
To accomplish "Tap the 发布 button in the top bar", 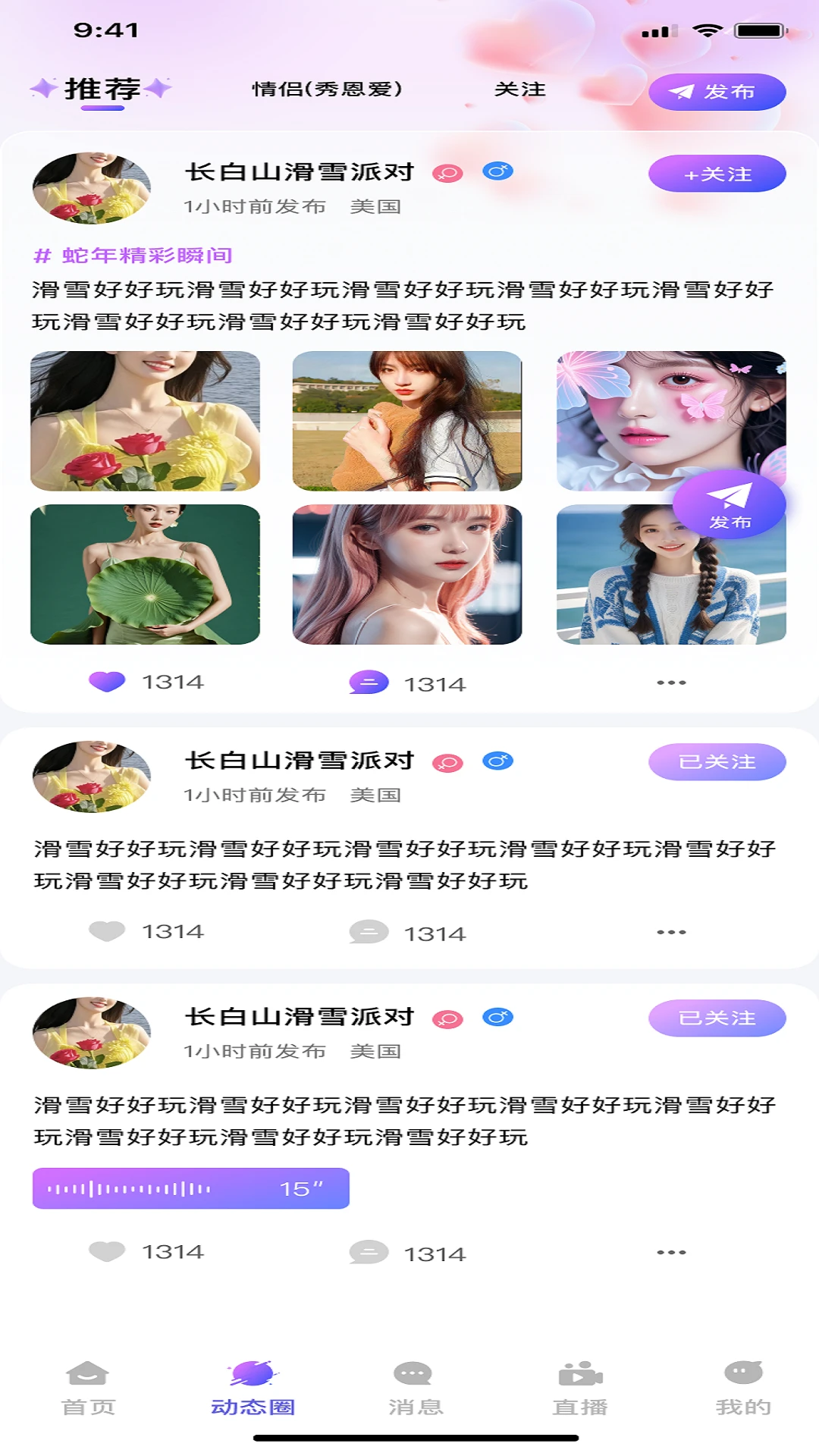I will [717, 92].
